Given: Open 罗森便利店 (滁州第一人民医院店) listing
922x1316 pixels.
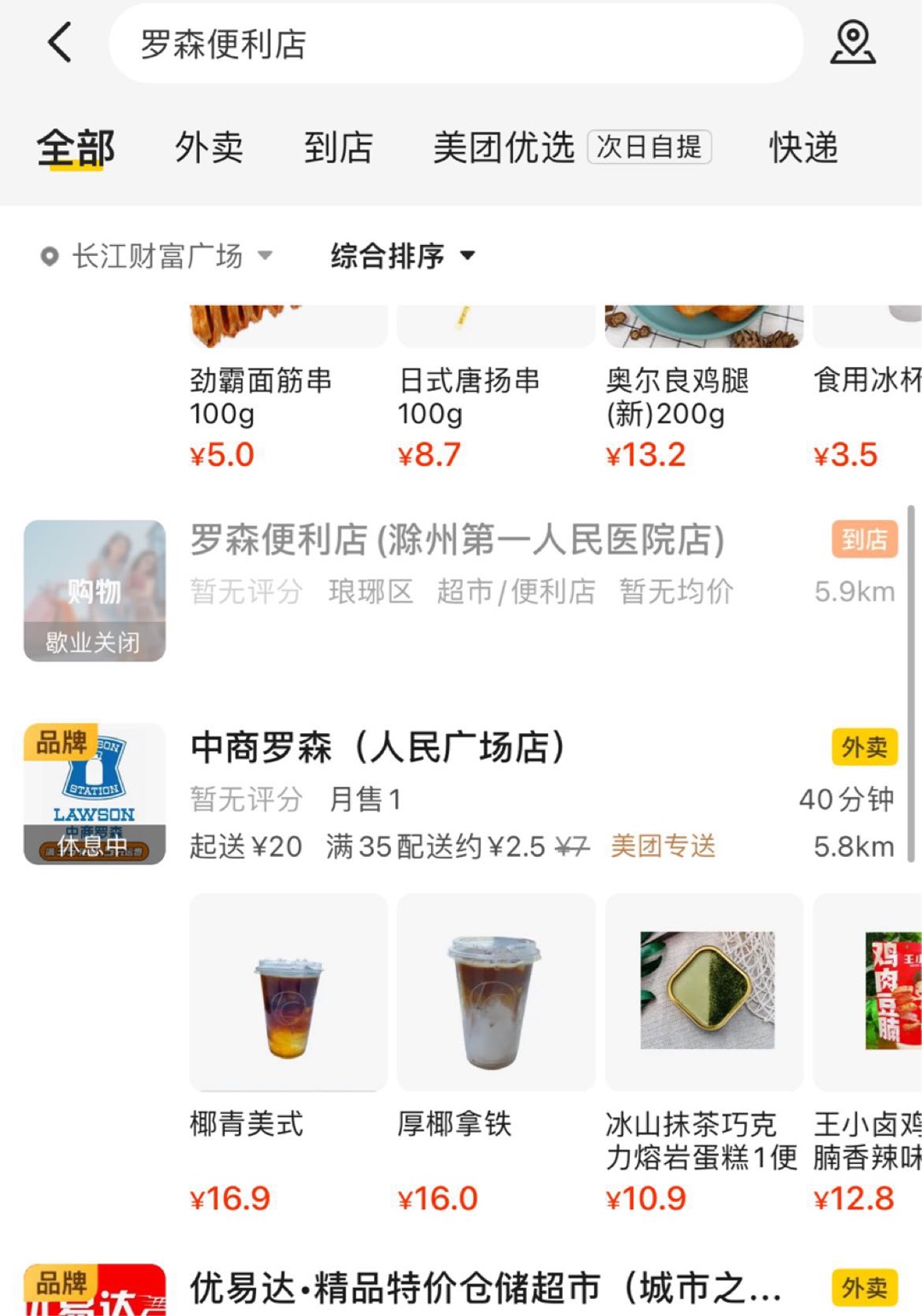Looking at the screenshot, I should click(457, 540).
